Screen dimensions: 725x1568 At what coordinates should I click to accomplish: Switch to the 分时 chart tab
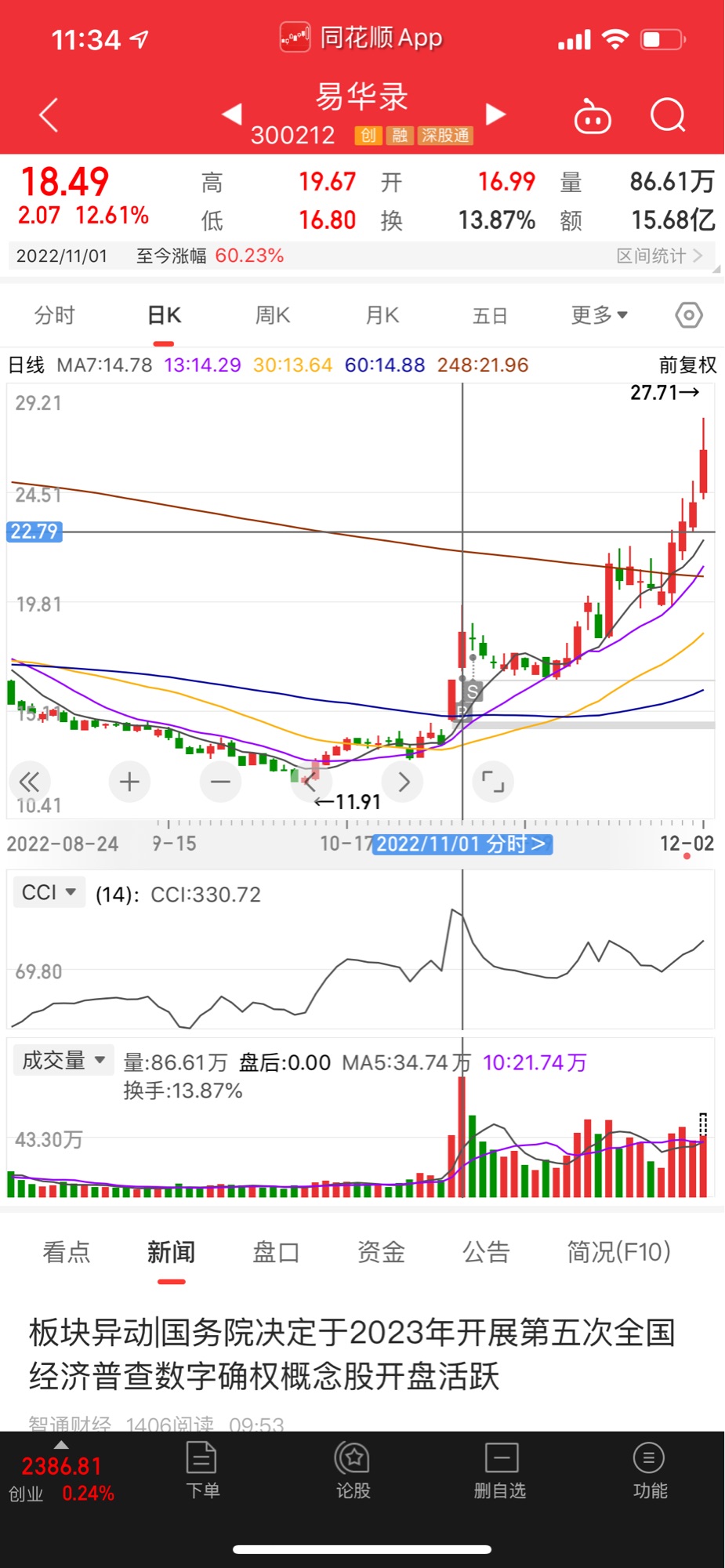point(54,315)
